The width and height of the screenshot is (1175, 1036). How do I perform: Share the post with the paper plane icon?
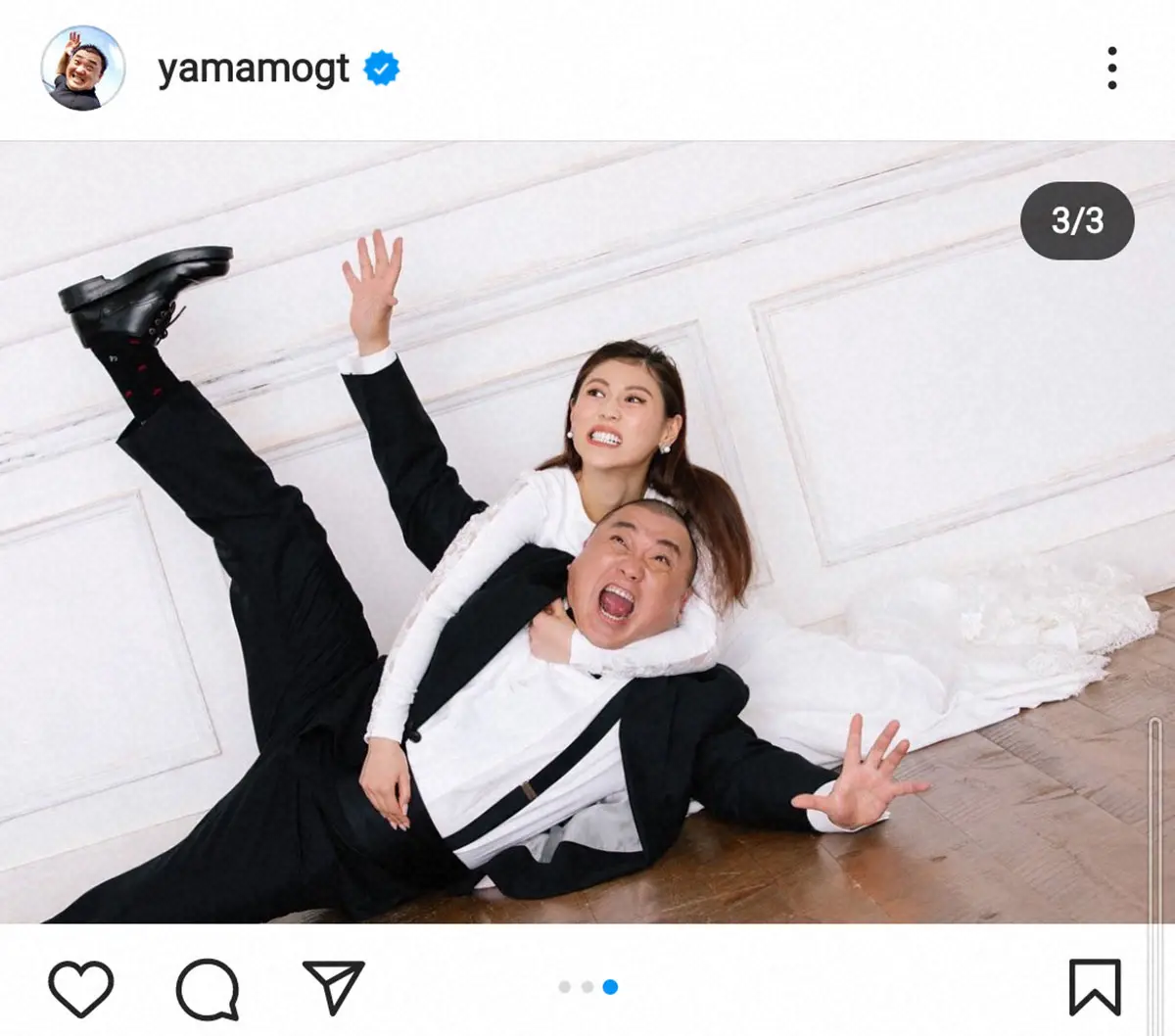coord(333,985)
